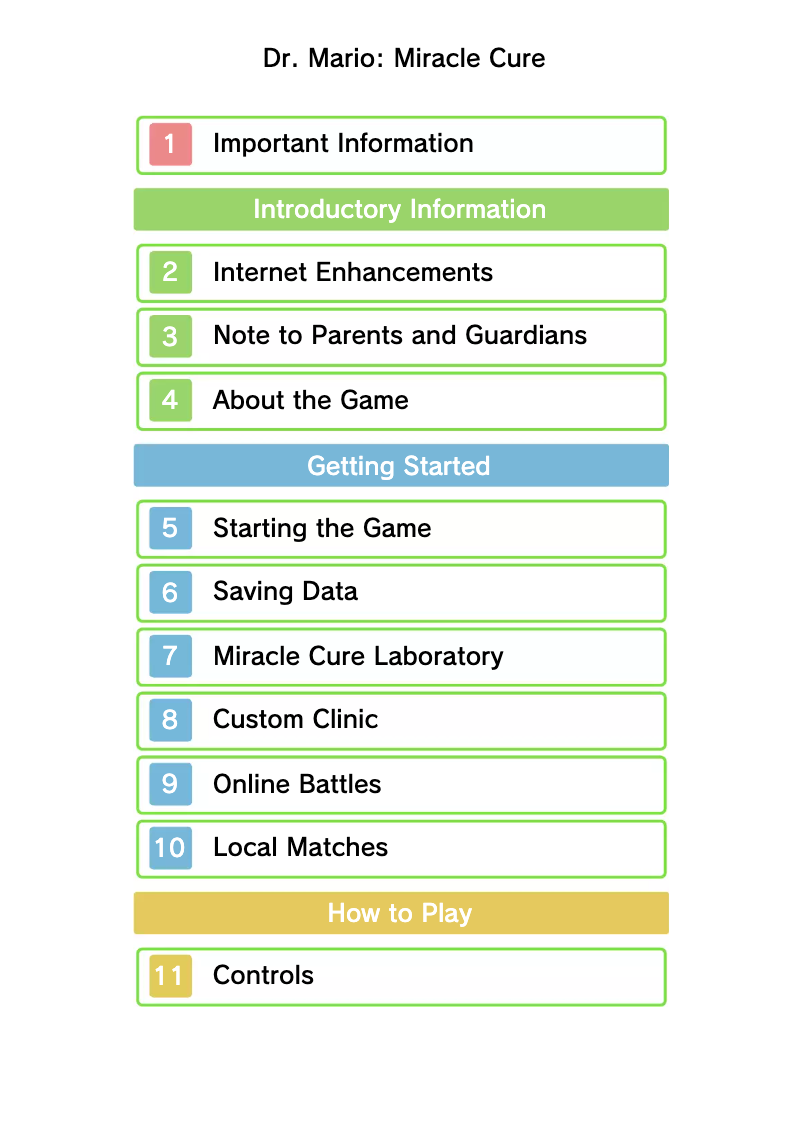Select the number 7 badge for Miracle Cure Laboratory
Viewport: 802px width, 1134px height.
(168, 656)
